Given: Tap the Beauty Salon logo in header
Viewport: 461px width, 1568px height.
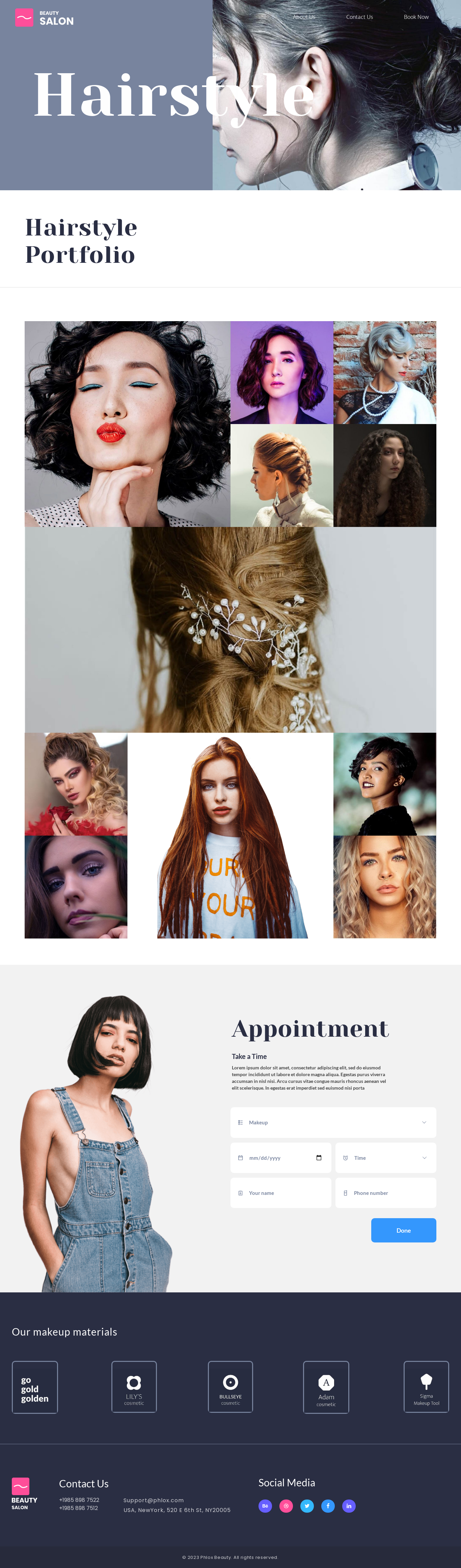Looking at the screenshot, I should 44,18.
